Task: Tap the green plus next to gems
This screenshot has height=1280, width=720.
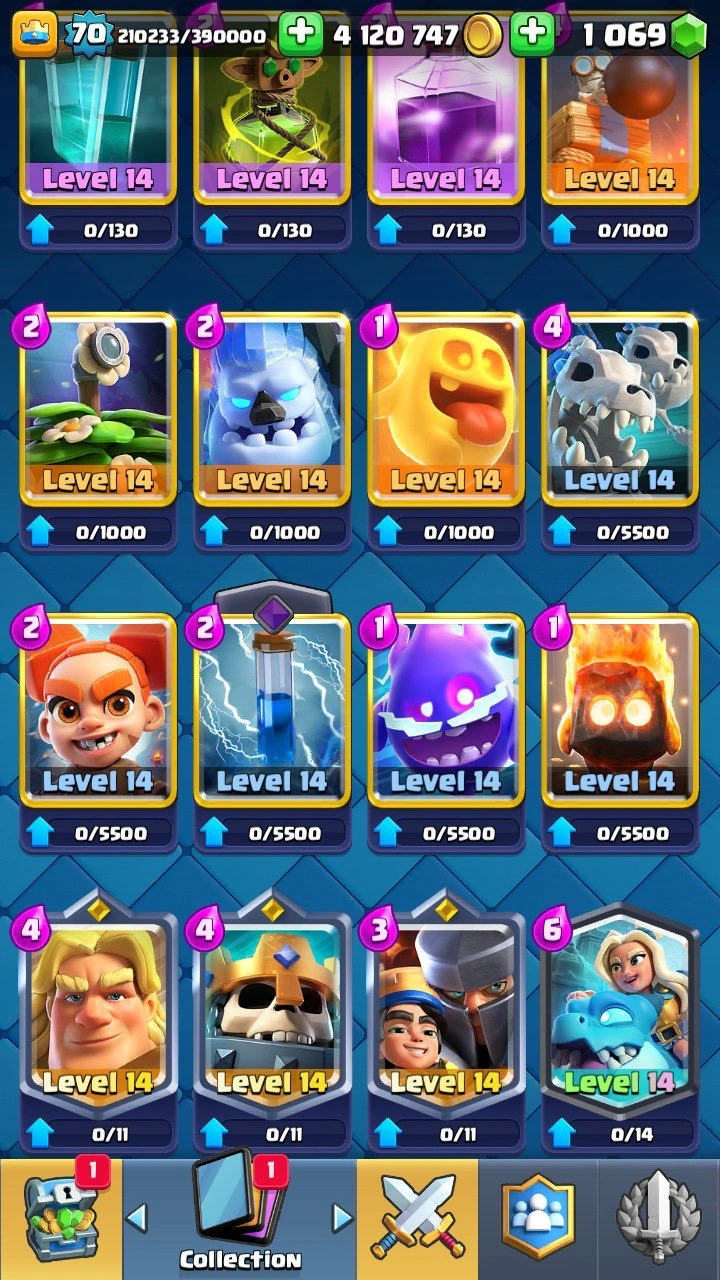Action: tap(533, 36)
